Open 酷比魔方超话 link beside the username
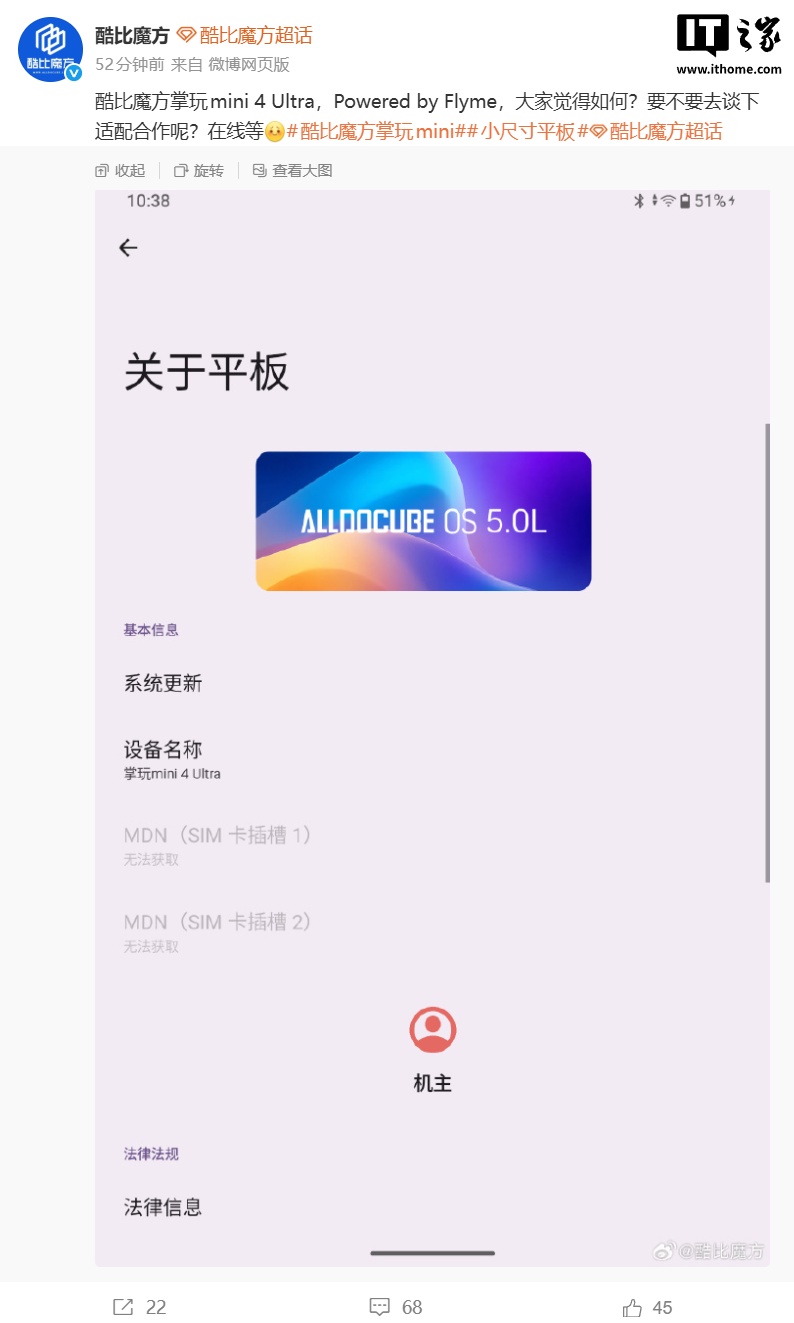Screen dimensions: 794x1323 pos(255,36)
